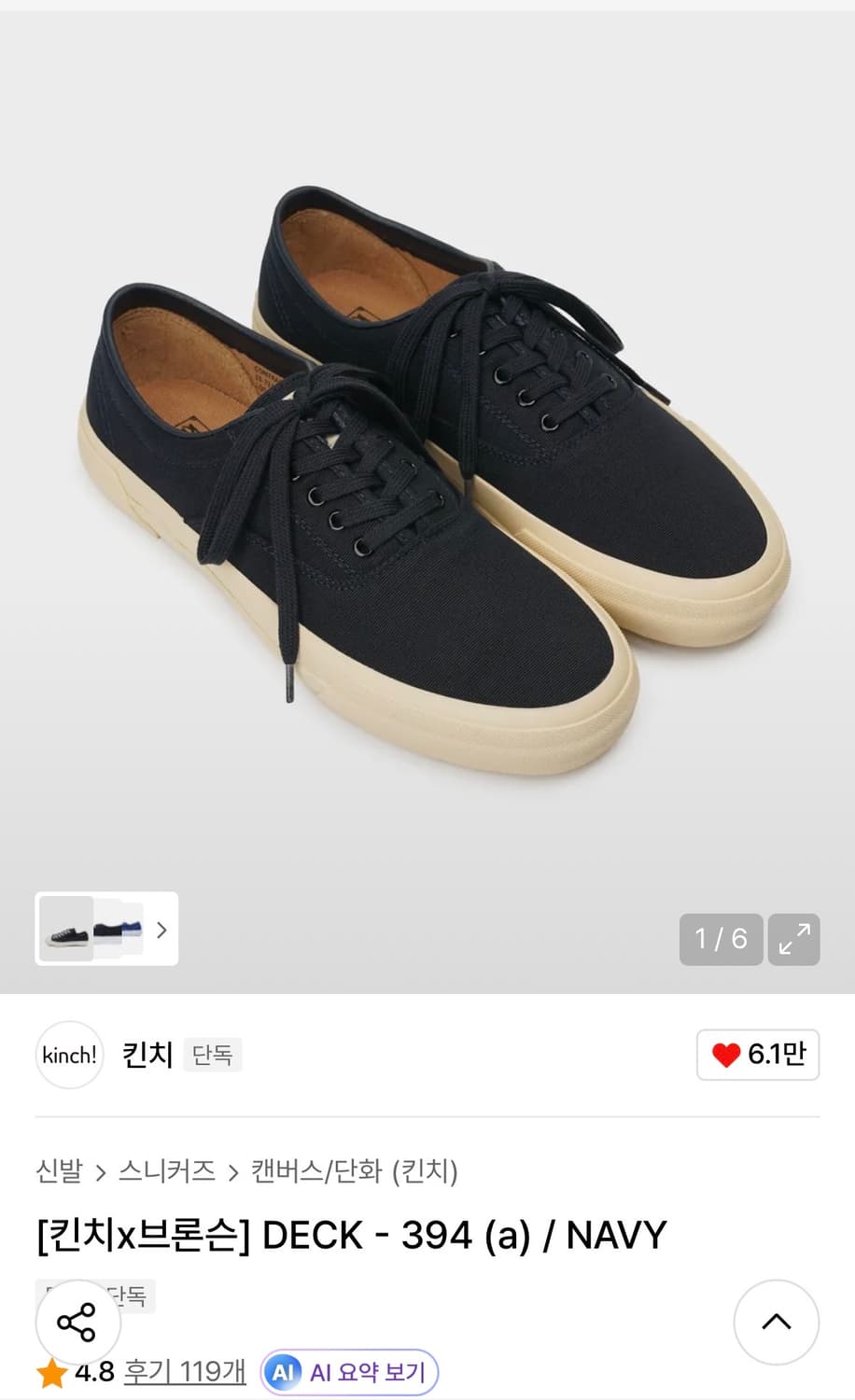The height and width of the screenshot is (1400, 855).
Task: Tap the 1/6 image counter indicator
Action: [720, 941]
